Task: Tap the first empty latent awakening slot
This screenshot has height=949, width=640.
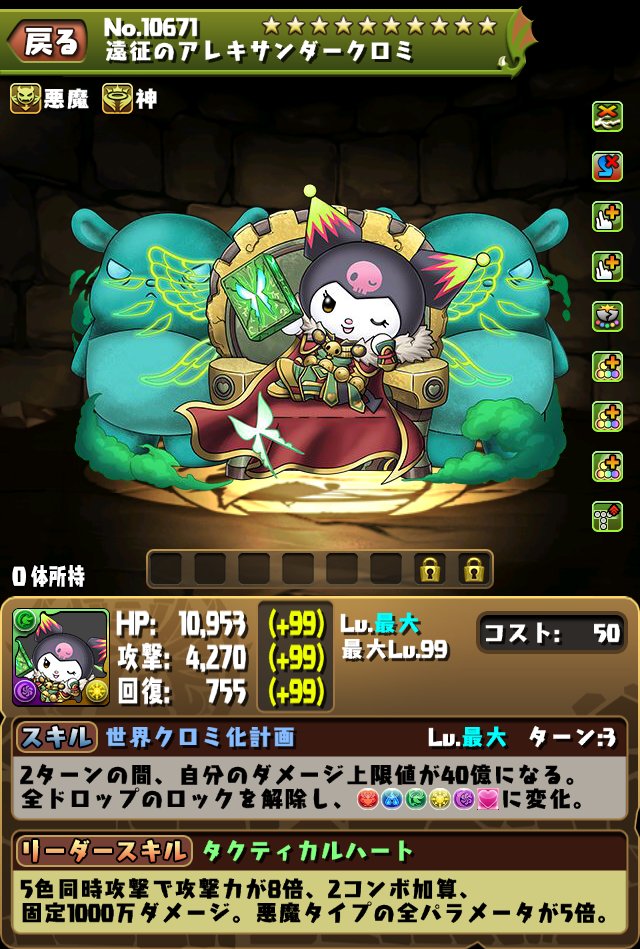Action: pos(166,569)
